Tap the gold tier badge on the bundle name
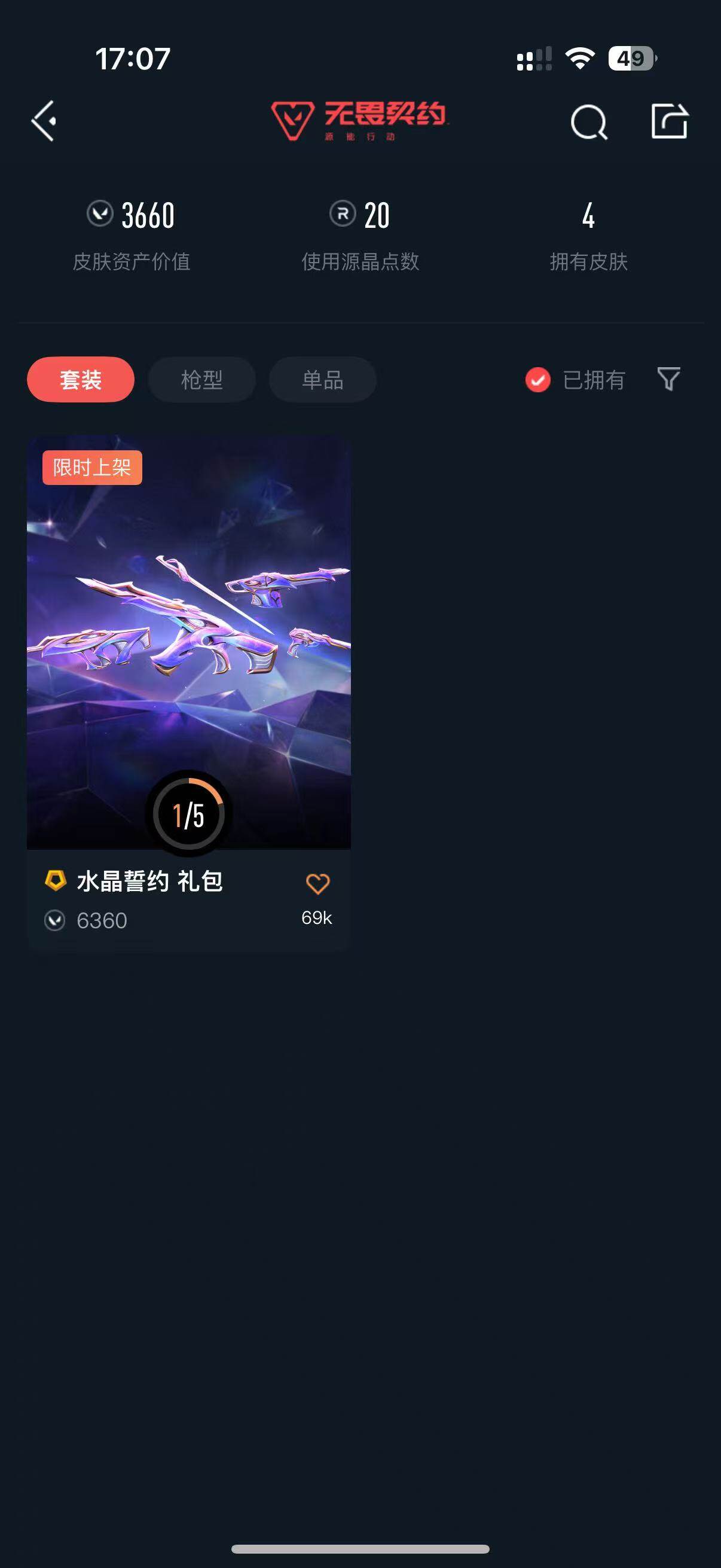This screenshot has width=721, height=1568. (x=56, y=881)
